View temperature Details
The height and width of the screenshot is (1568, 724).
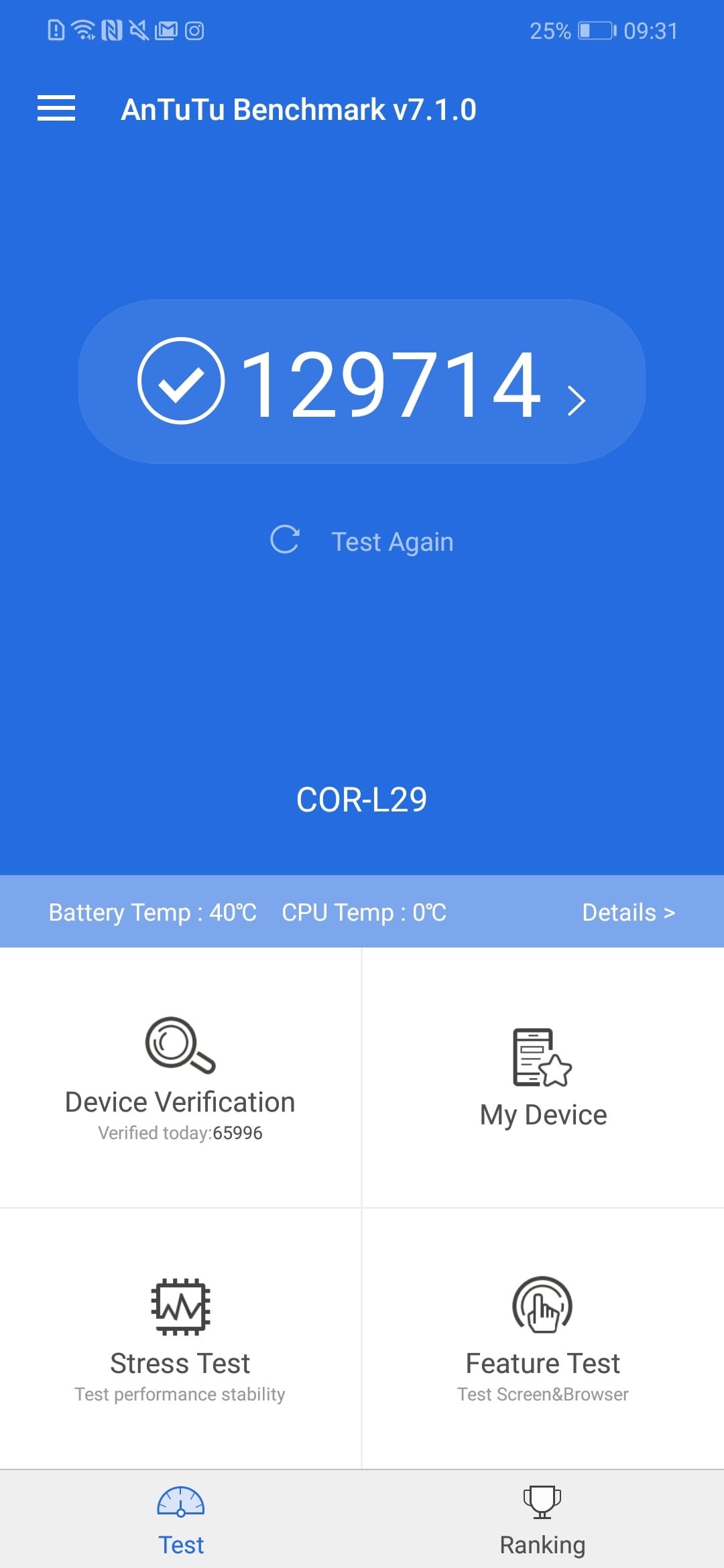628,912
